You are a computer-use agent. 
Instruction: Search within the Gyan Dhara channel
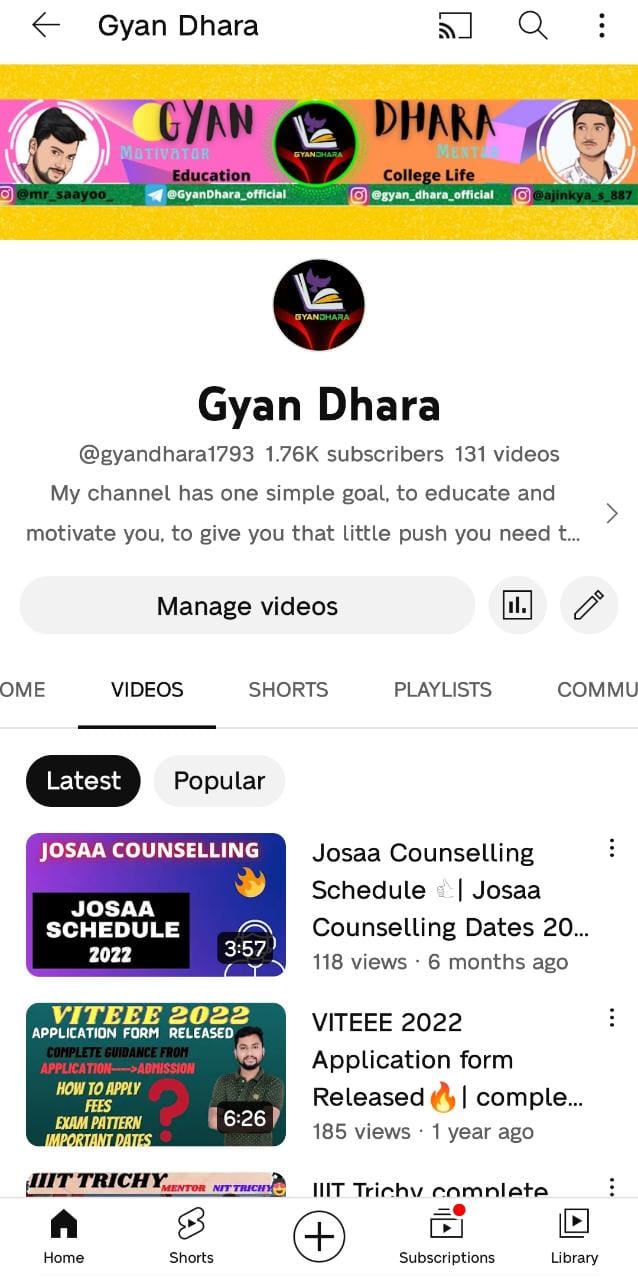[533, 26]
